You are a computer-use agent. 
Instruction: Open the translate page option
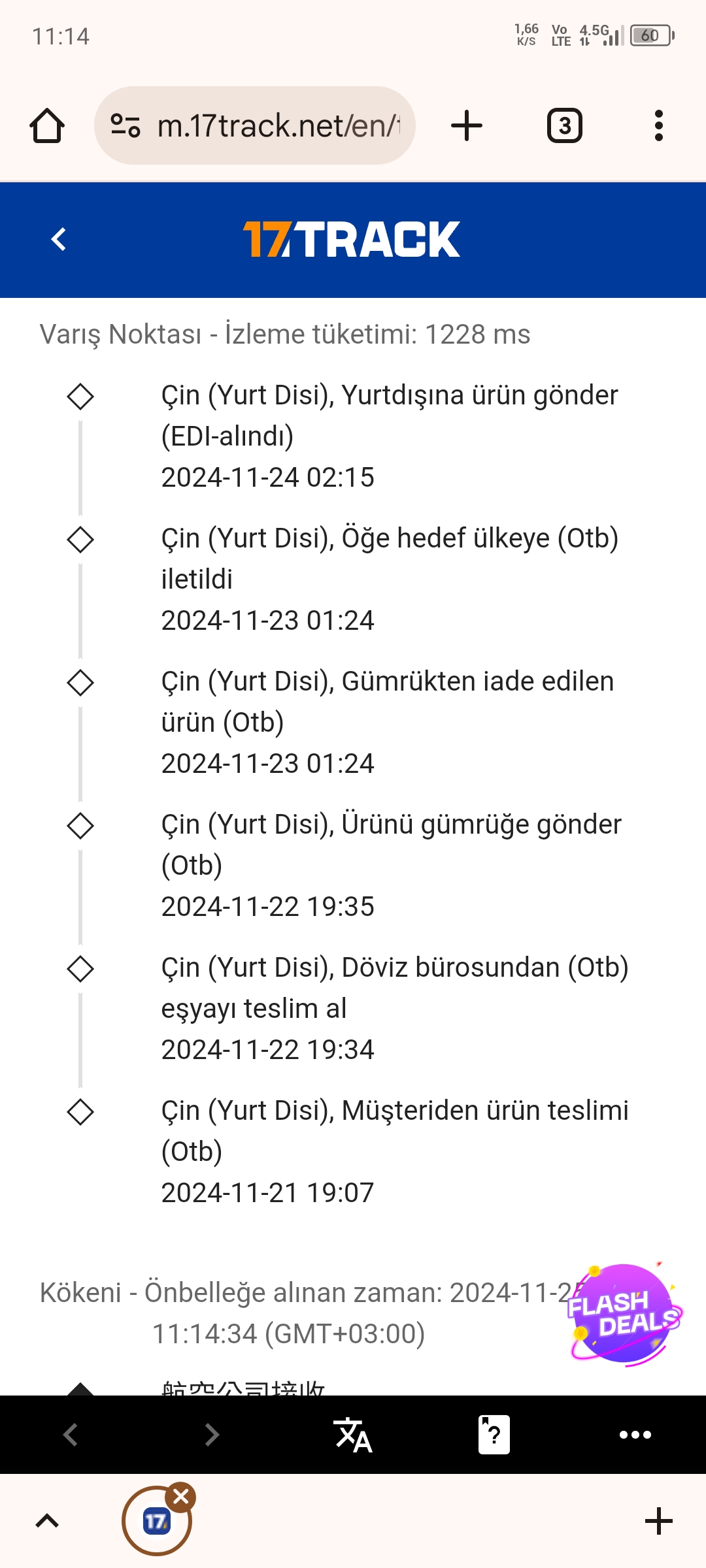pyautogui.click(x=353, y=1435)
